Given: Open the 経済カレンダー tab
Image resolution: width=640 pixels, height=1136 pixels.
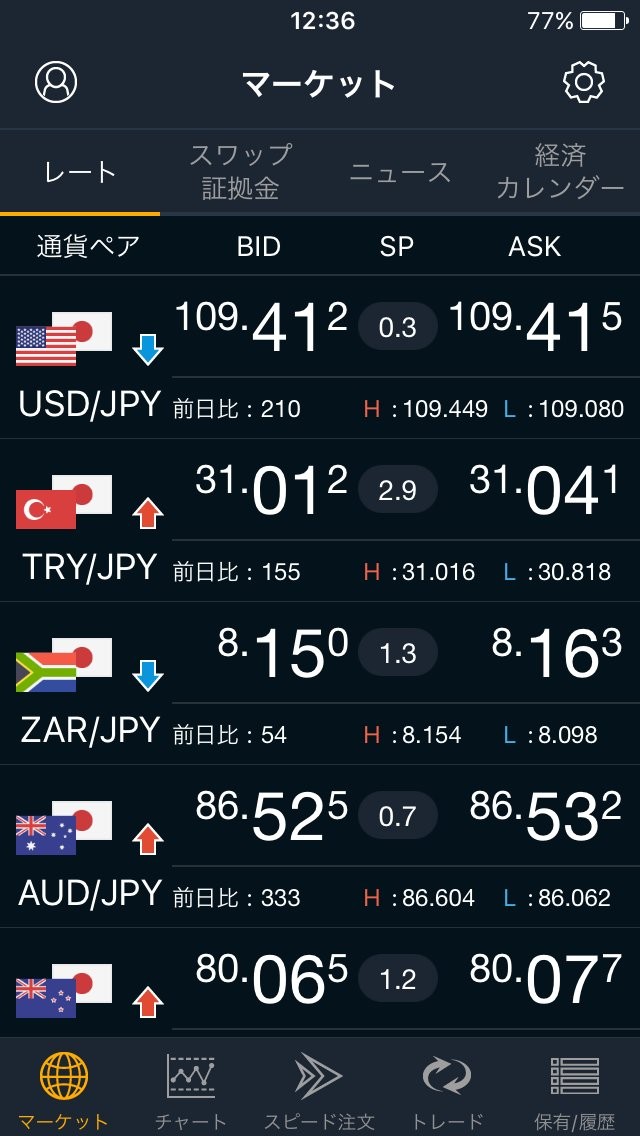Looking at the screenshot, I should pyautogui.click(x=560, y=171).
